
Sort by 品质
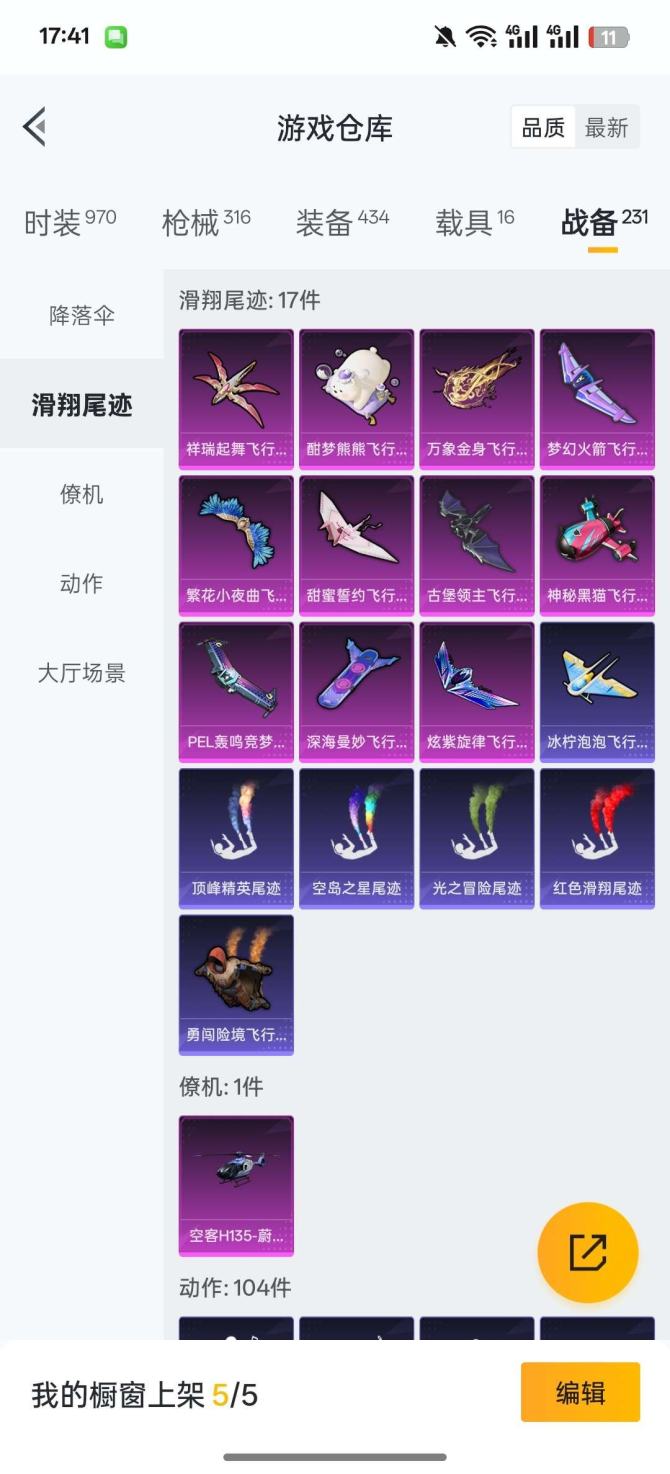click(543, 128)
